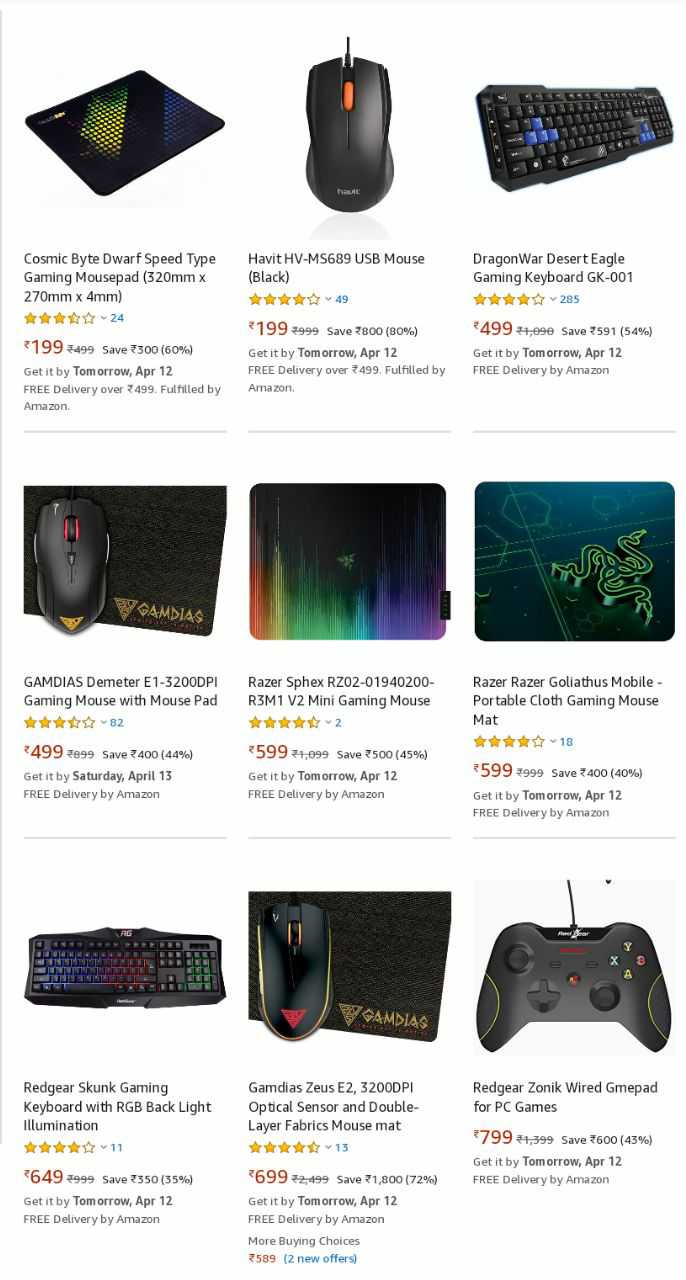Image resolution: width=686 pixels, height=1280 pixels.
Task: View 82 reviews of GAMDIAS Demeter mouse
Action: [117, 722]
